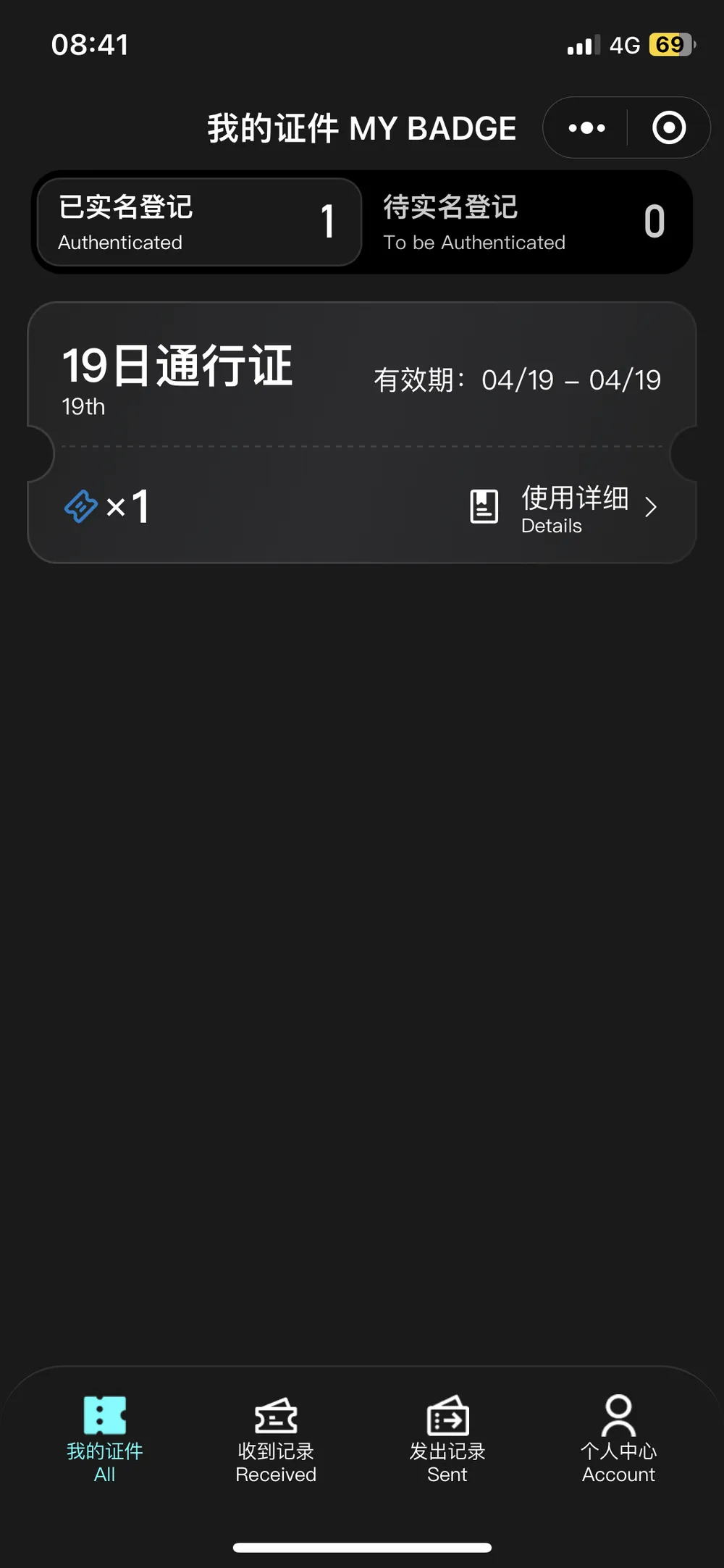The width and height of the screenshot is (724, 1568).
Task: Open the Sent records tab
Action: pos(447,1439)
